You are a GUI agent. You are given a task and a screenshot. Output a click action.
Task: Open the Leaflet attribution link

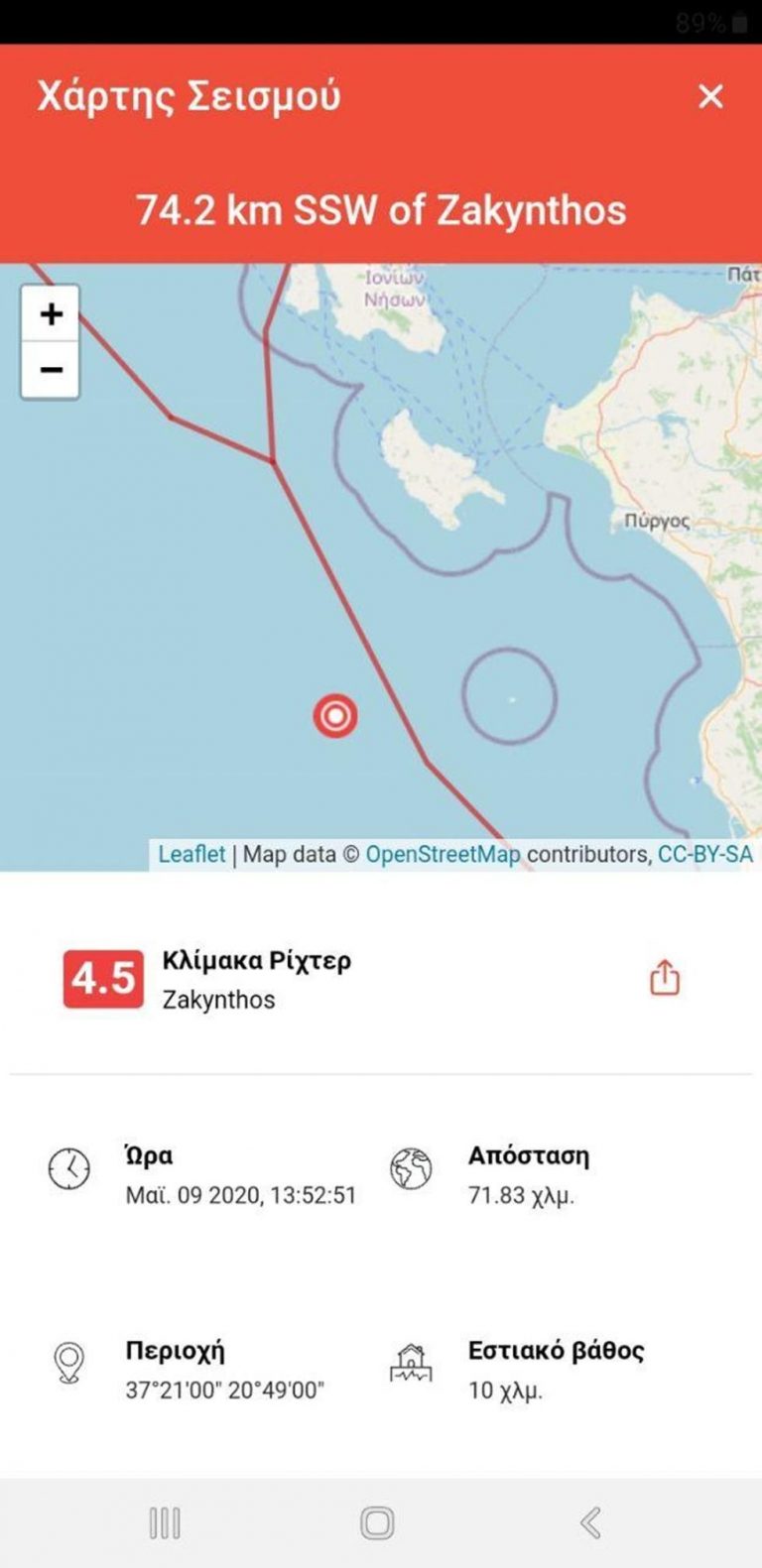(191, 854)
